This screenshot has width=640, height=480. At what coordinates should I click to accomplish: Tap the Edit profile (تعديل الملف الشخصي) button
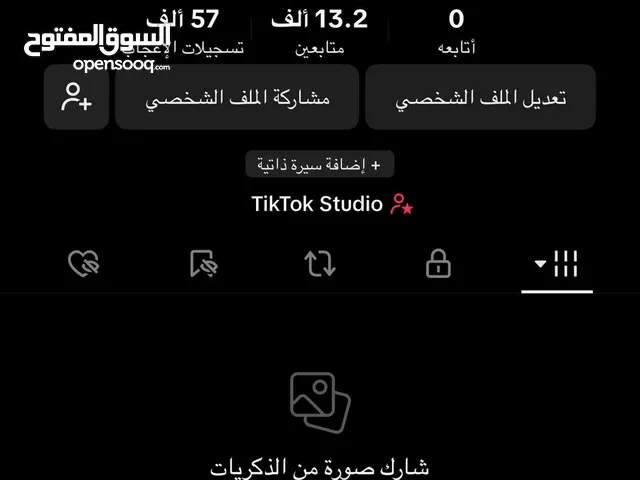click(x=480, y=99)
